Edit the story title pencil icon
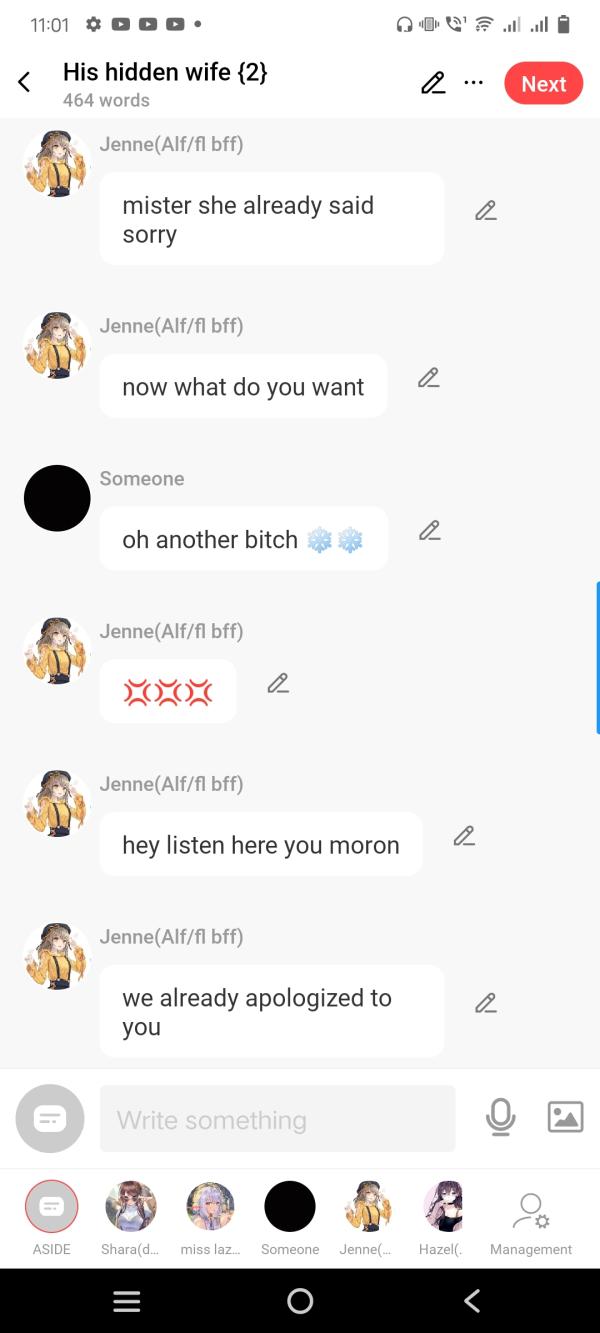 click(433, 83)
